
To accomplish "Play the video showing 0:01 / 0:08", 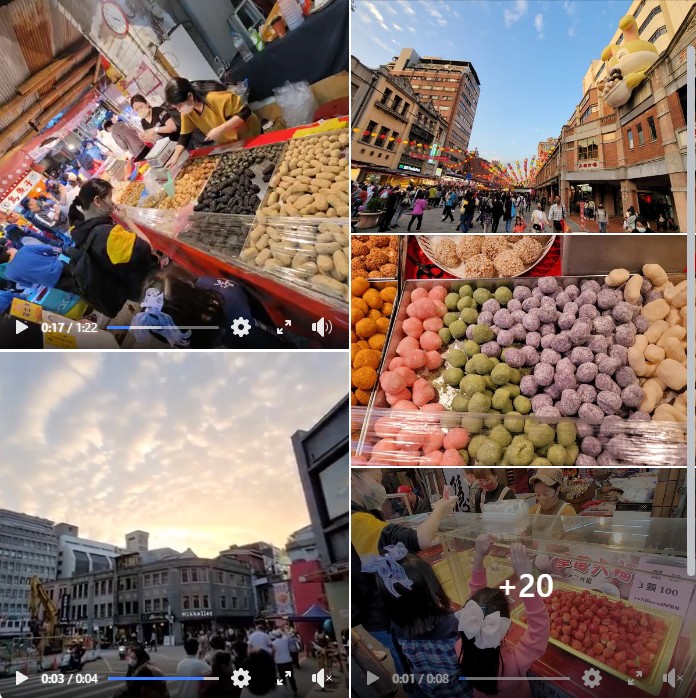I will pyautogui.click(x=373, y=678).
